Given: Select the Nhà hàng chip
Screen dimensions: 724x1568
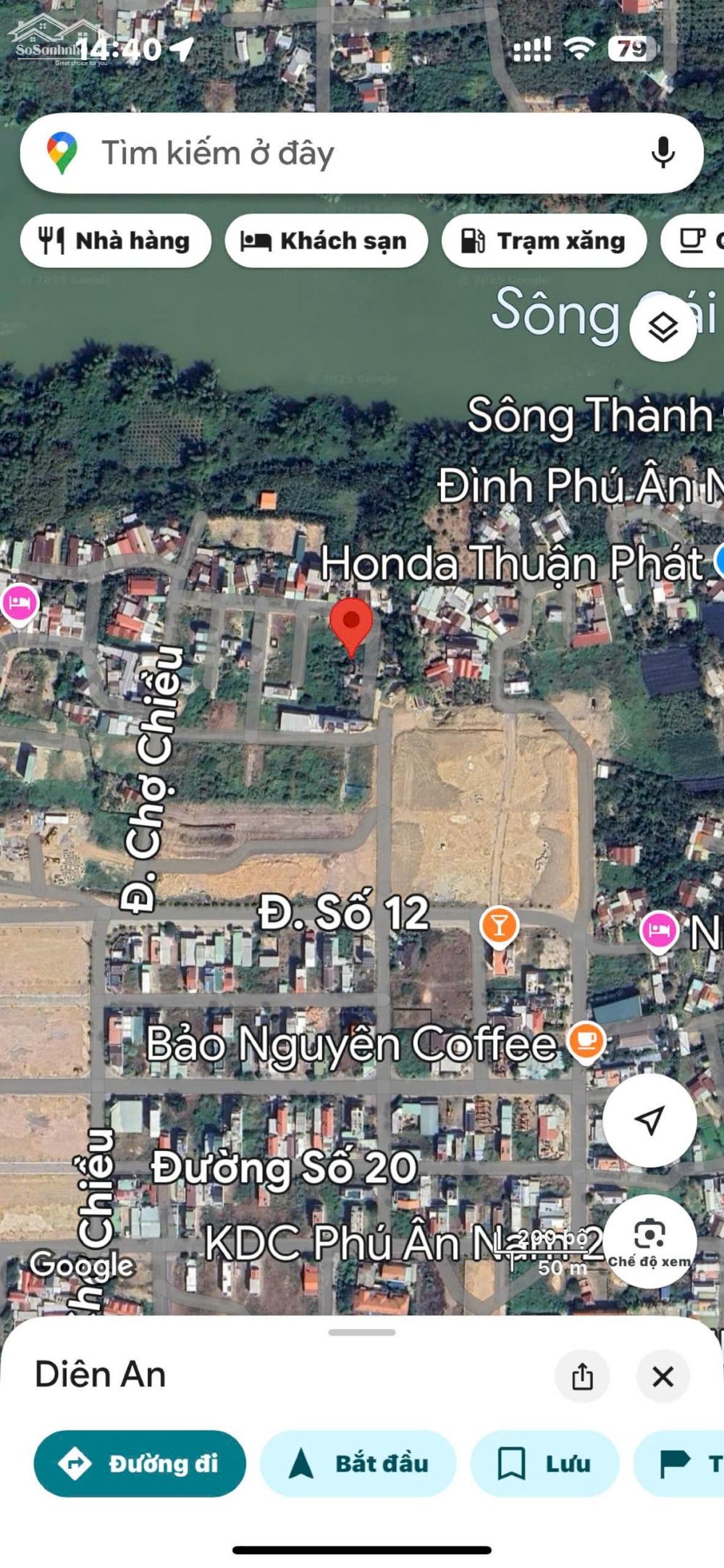Looking at the screenshot, I should tap(116, 240).
